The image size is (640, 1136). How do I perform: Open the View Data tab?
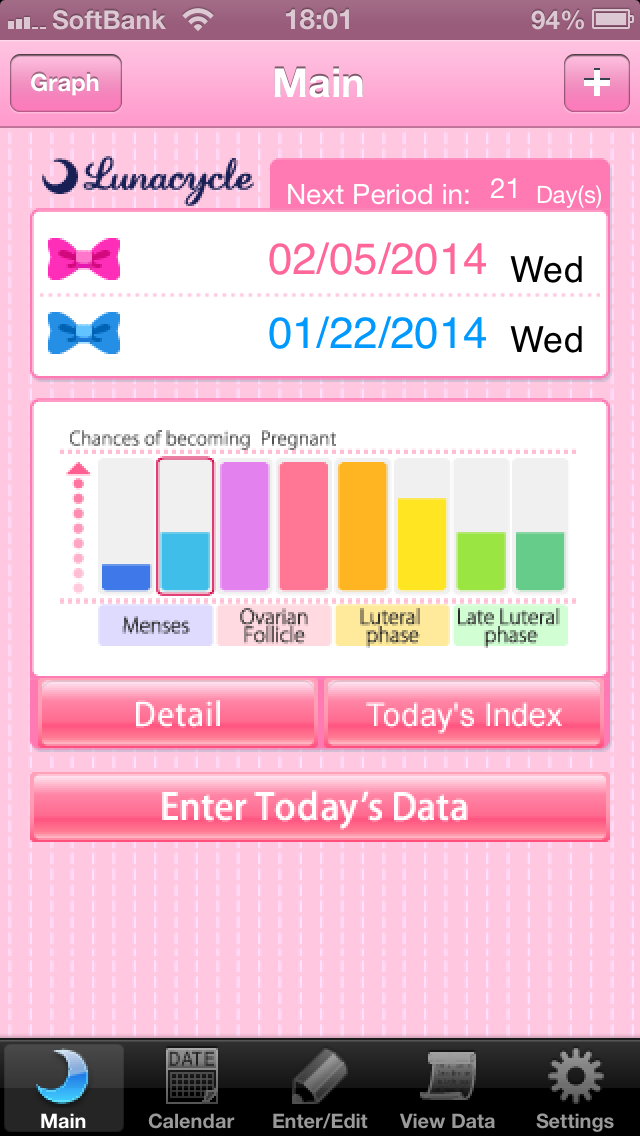coord(447,1089)
